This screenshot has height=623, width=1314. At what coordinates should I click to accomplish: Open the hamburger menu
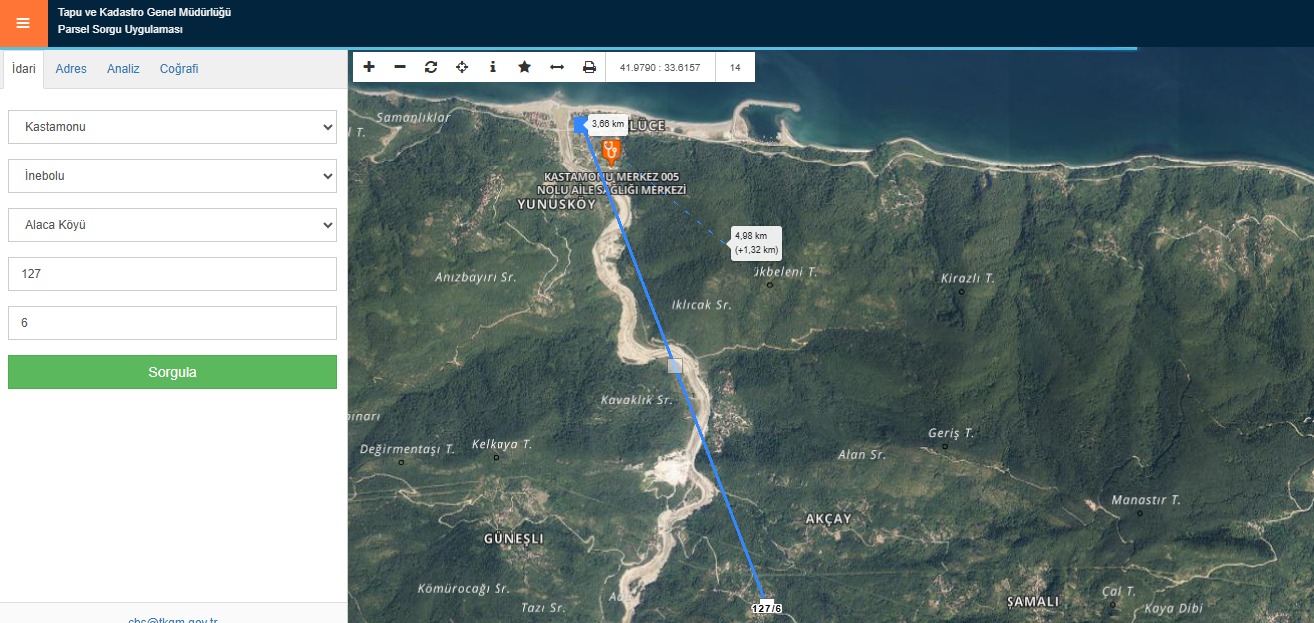pos(23,23)
